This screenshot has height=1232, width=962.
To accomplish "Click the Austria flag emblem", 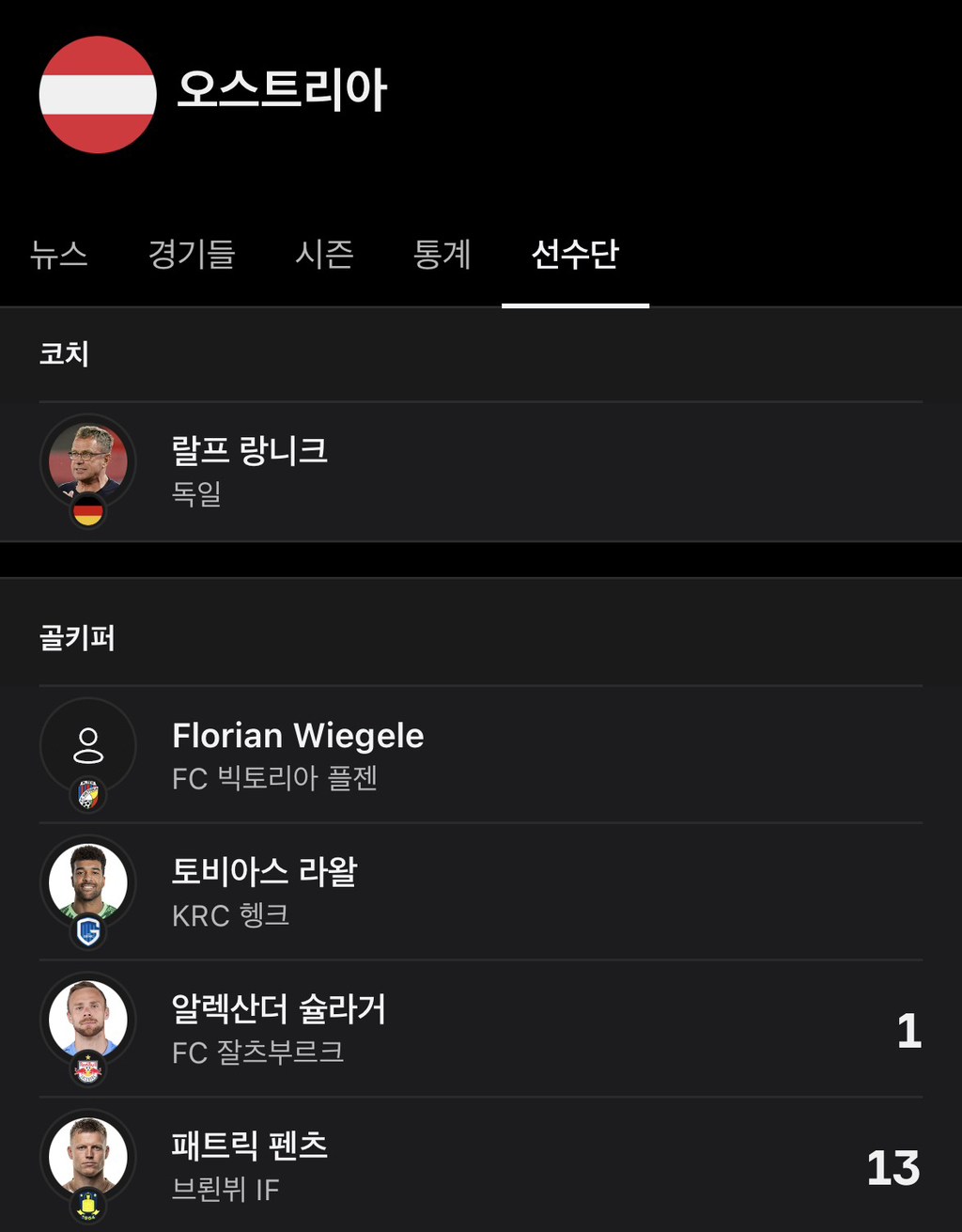I will point(98,94).
